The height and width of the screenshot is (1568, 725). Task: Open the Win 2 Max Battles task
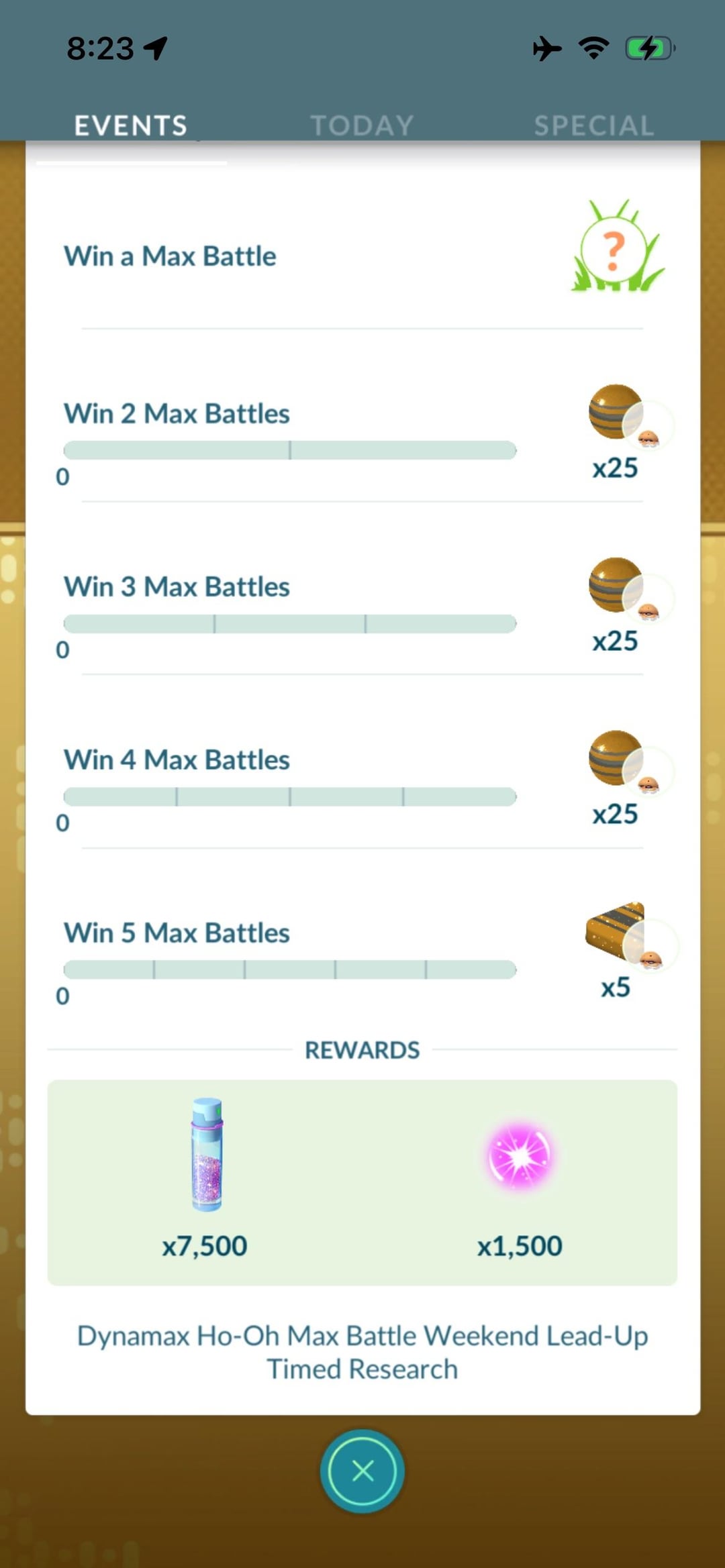177,414
